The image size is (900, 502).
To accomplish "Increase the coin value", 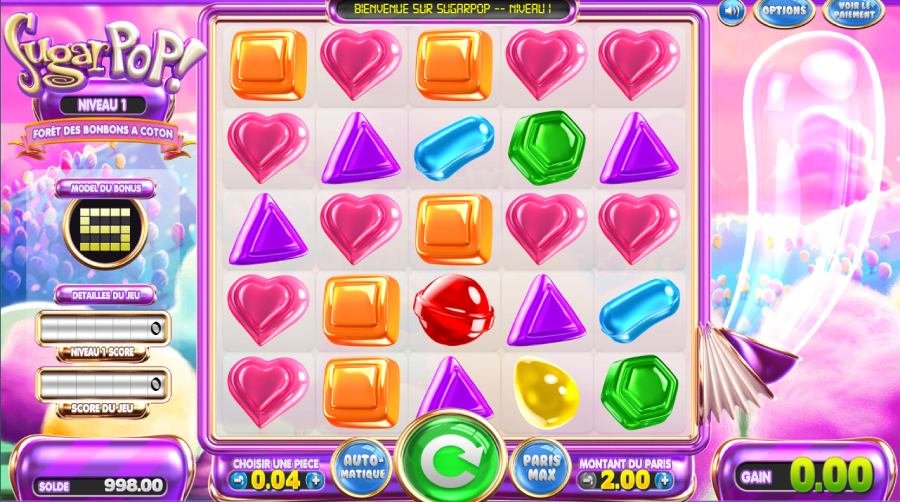I will 316,479.
